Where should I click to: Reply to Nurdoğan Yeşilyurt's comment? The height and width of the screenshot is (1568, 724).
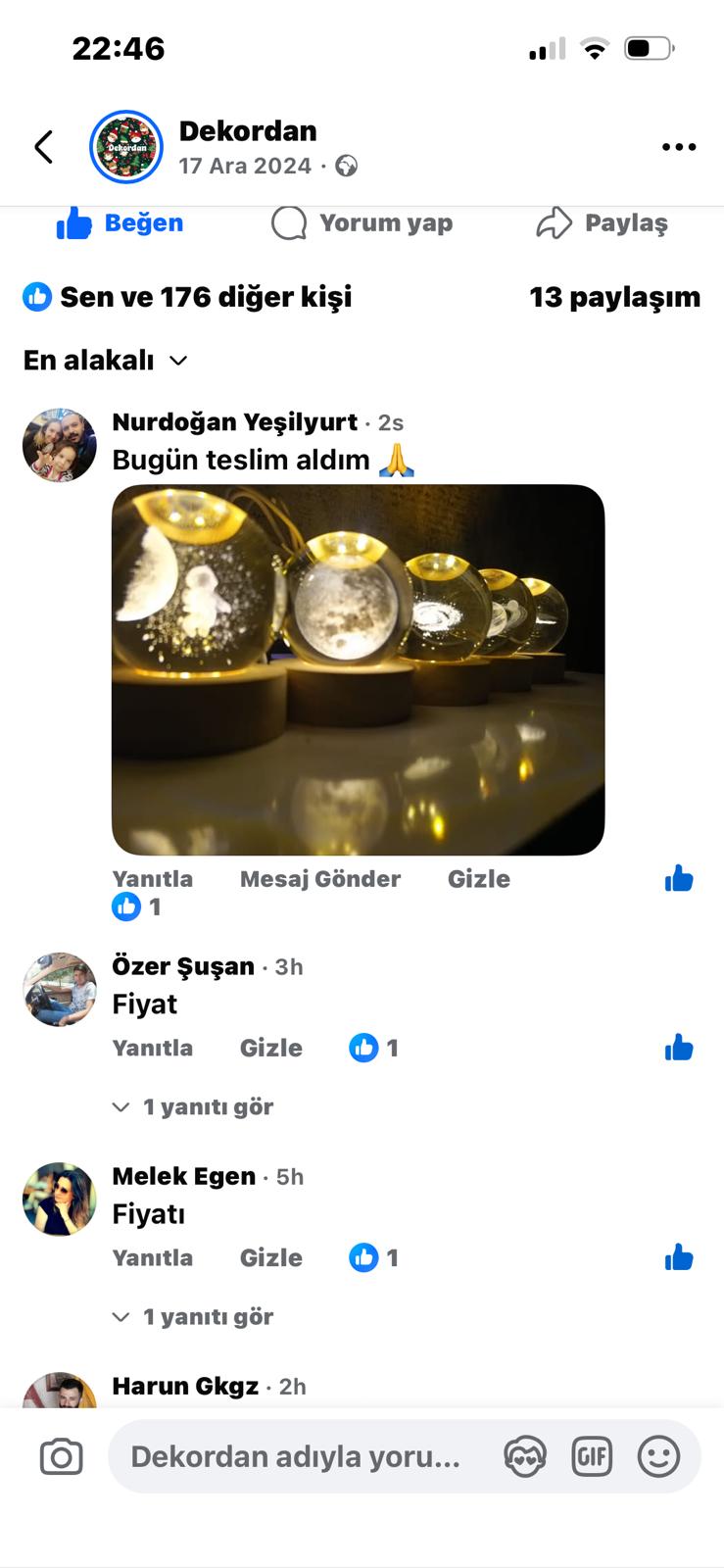[x=152, y=879]
